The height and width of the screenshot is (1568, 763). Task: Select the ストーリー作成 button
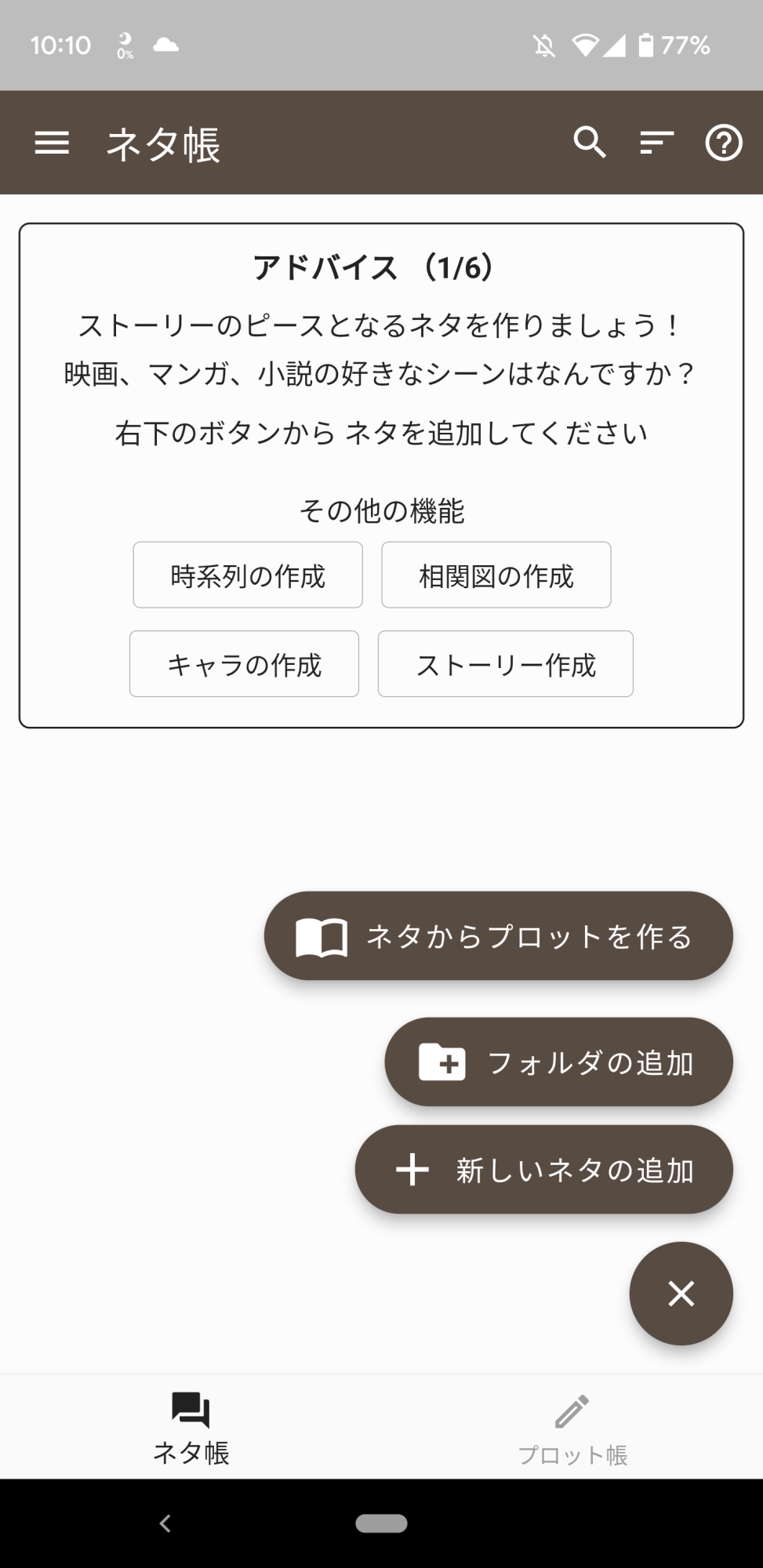pos(505,664)
